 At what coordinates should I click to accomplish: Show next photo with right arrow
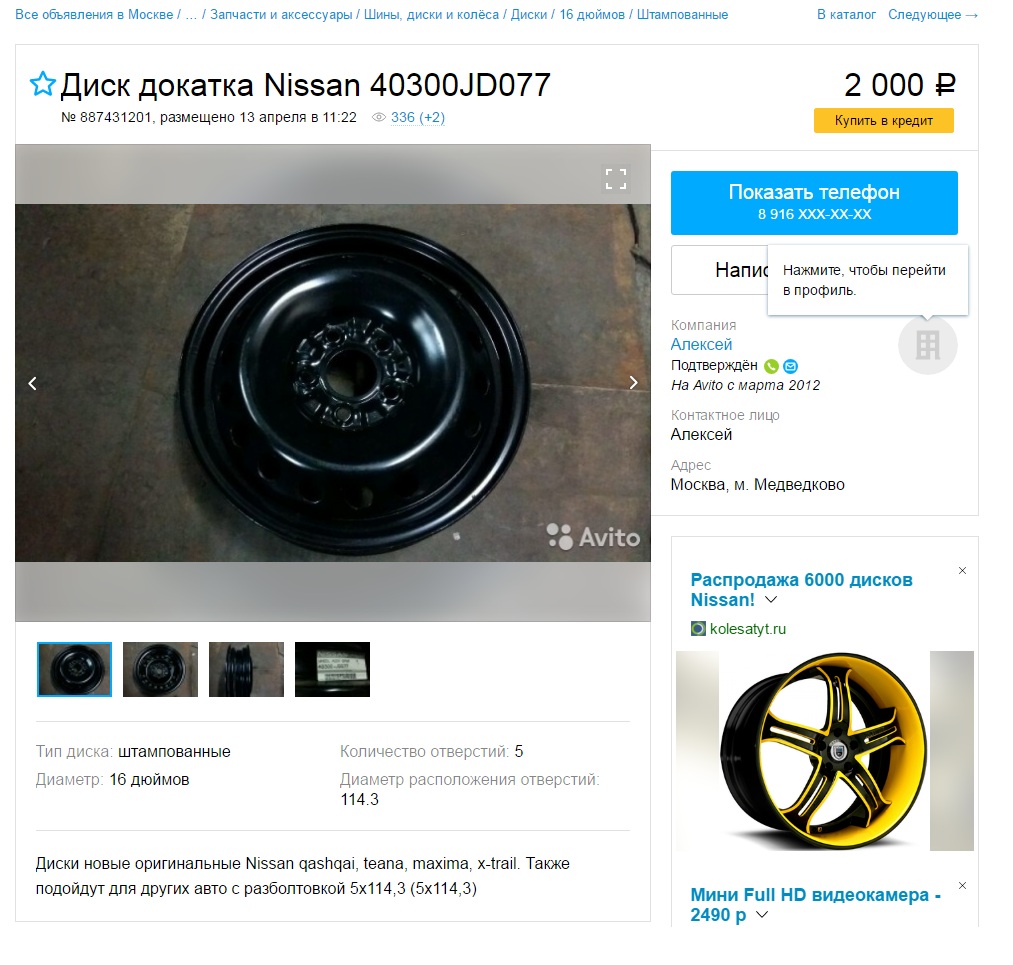(x=632, y=383)
